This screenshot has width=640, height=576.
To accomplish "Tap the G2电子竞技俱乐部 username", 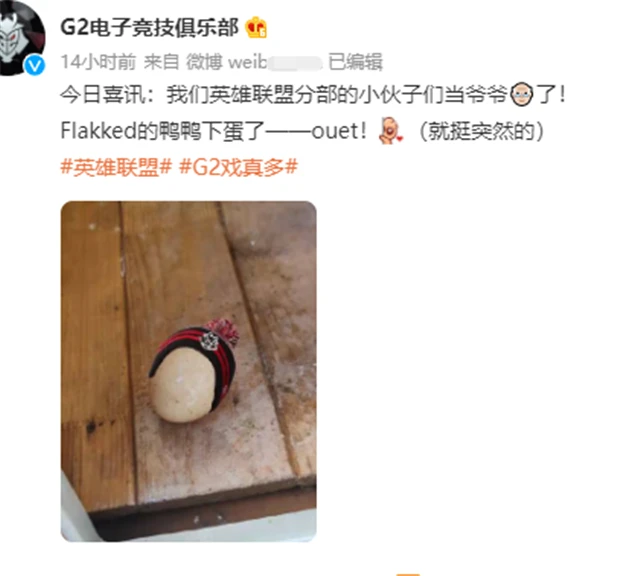I will tap(149, 25).
